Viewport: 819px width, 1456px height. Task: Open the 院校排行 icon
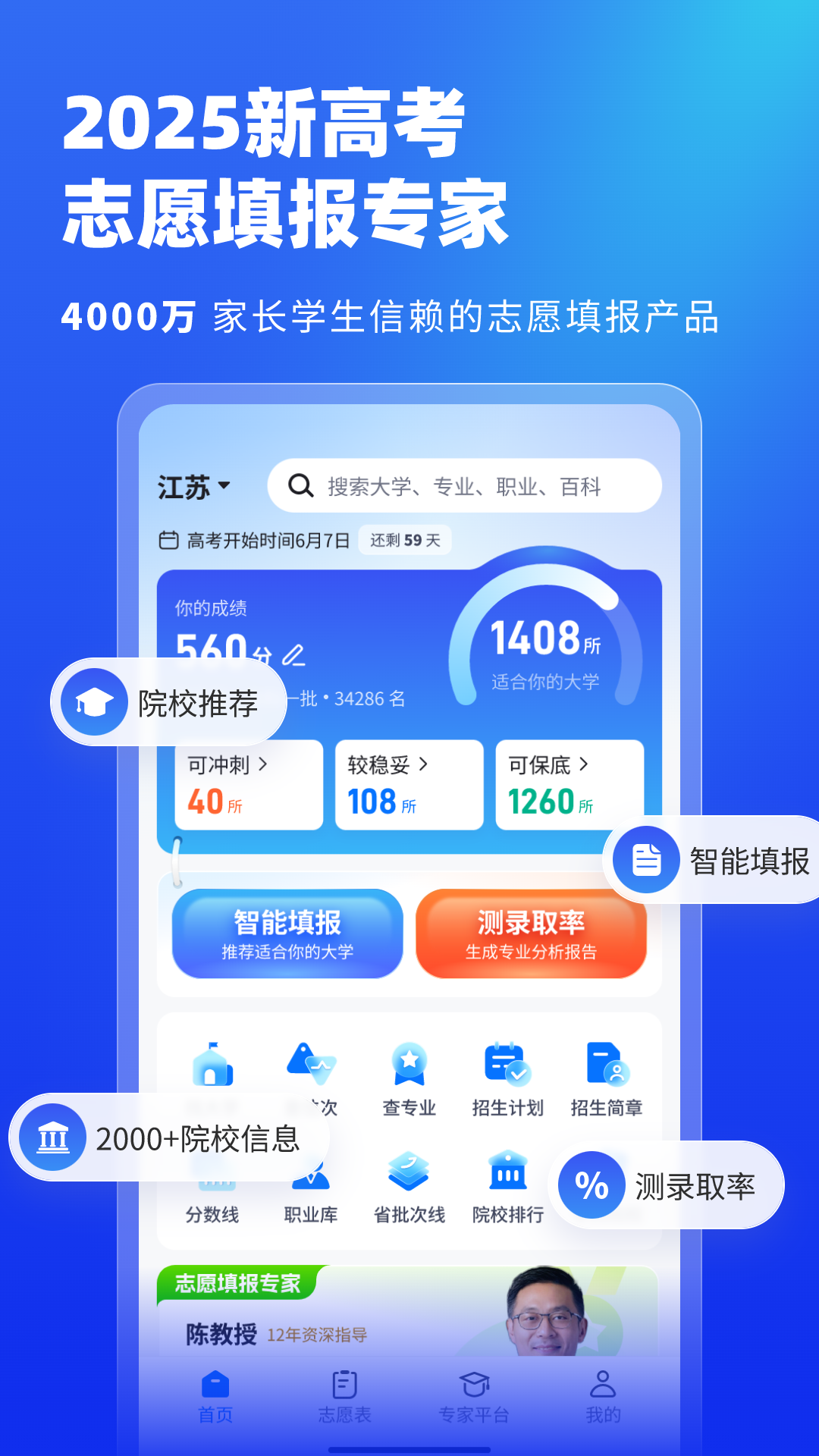[x=506, y=1177]
